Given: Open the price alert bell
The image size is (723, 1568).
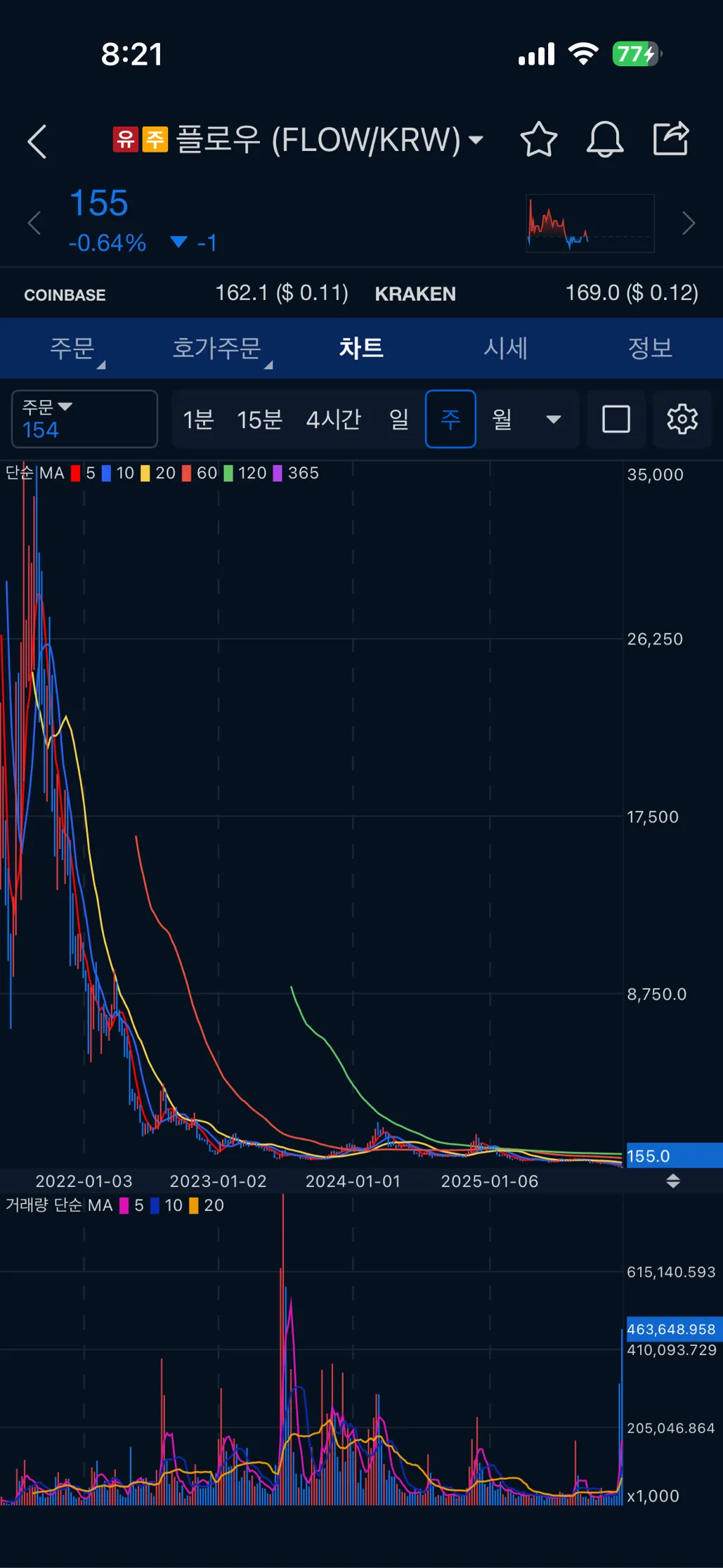Looking at the screenshot, I should (604, 139).
